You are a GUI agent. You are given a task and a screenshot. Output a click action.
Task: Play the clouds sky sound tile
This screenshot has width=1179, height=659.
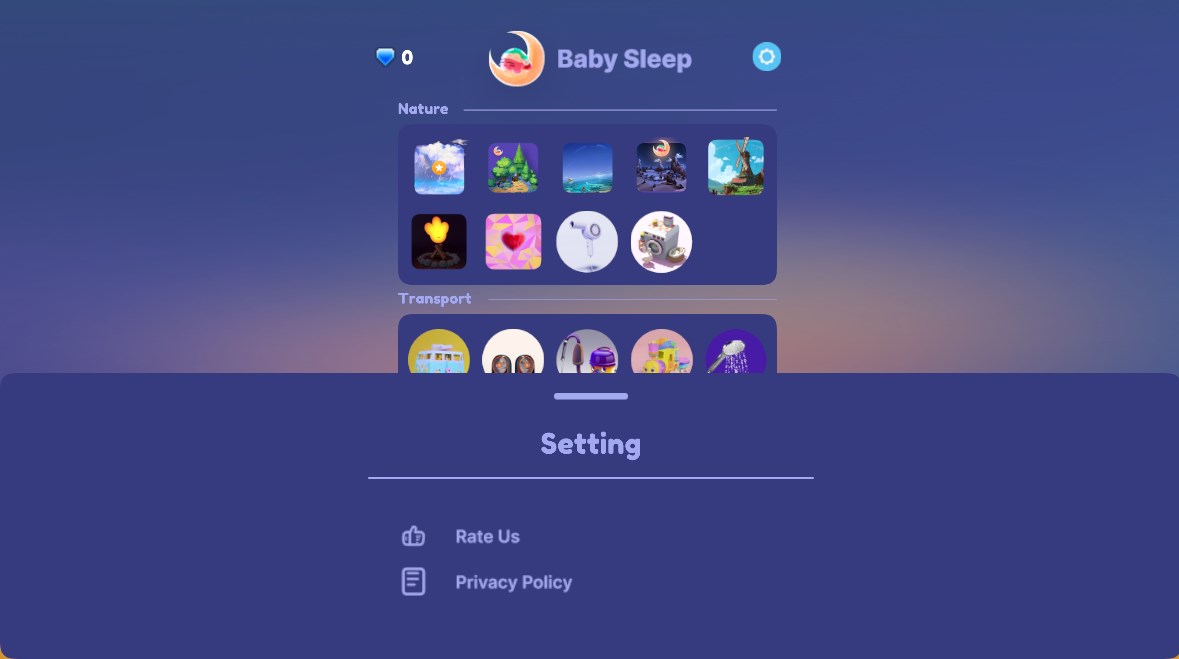coord(439,167)
